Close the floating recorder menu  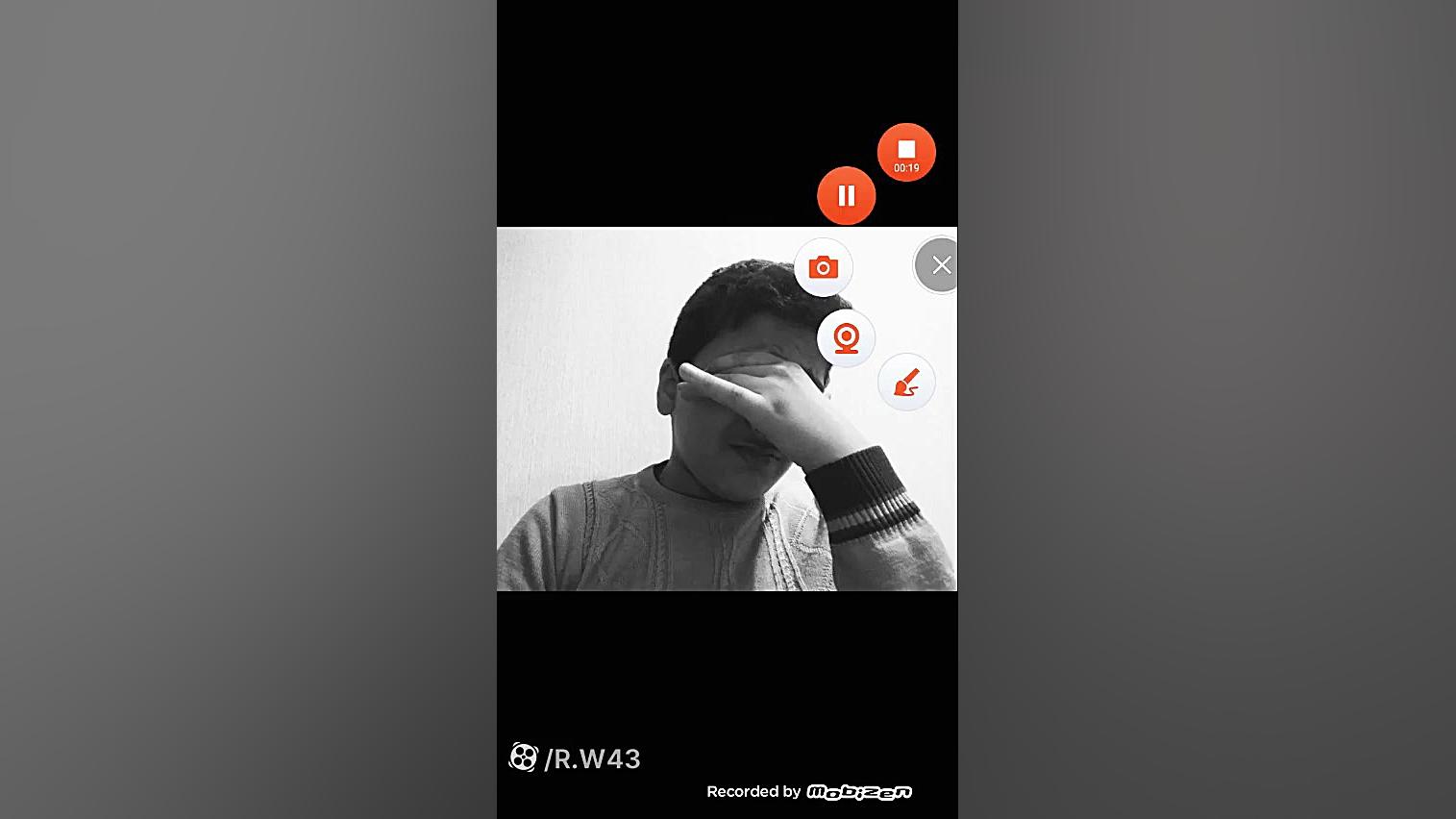pyautogui.click(x=939, y=265)
